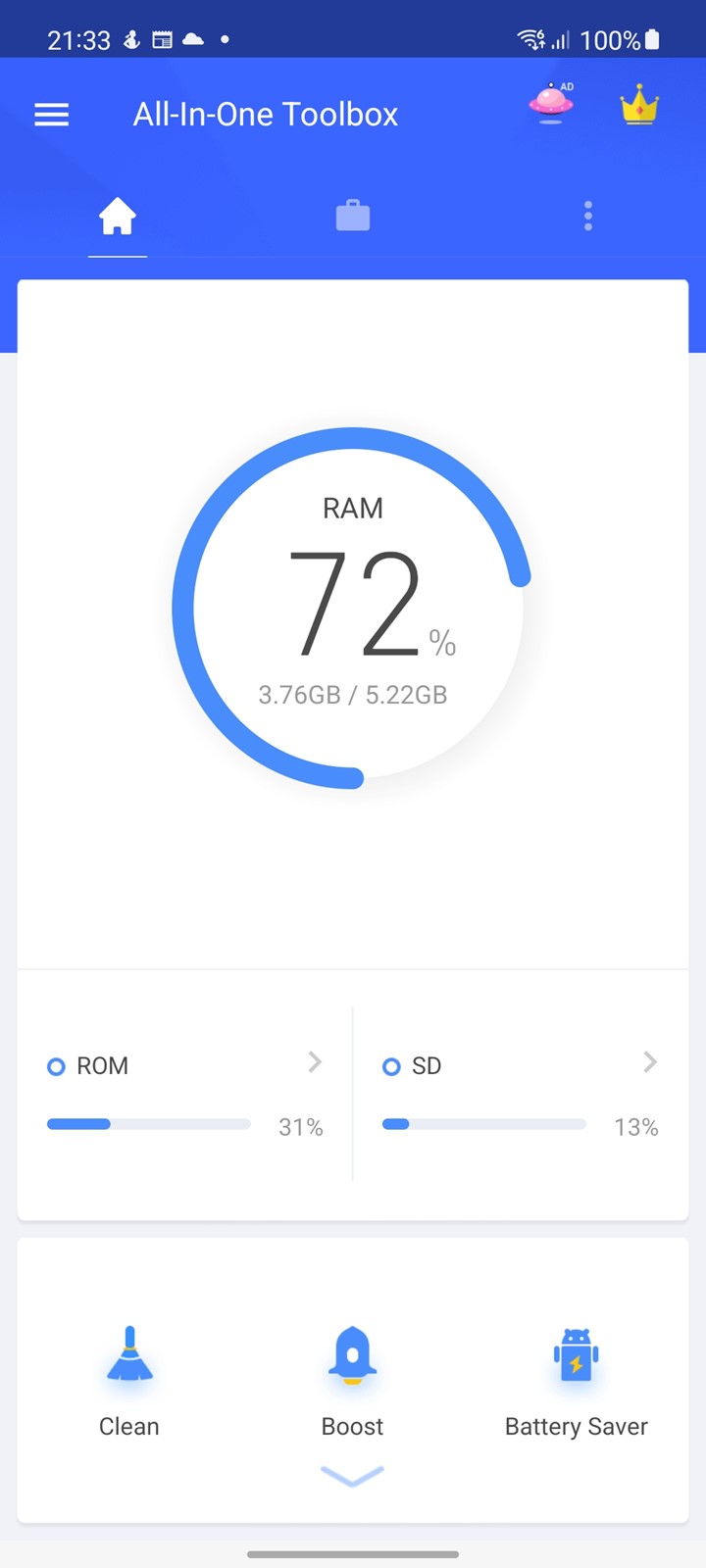Switch to the home tab
706x1568 pixels.
pos(118,216)
